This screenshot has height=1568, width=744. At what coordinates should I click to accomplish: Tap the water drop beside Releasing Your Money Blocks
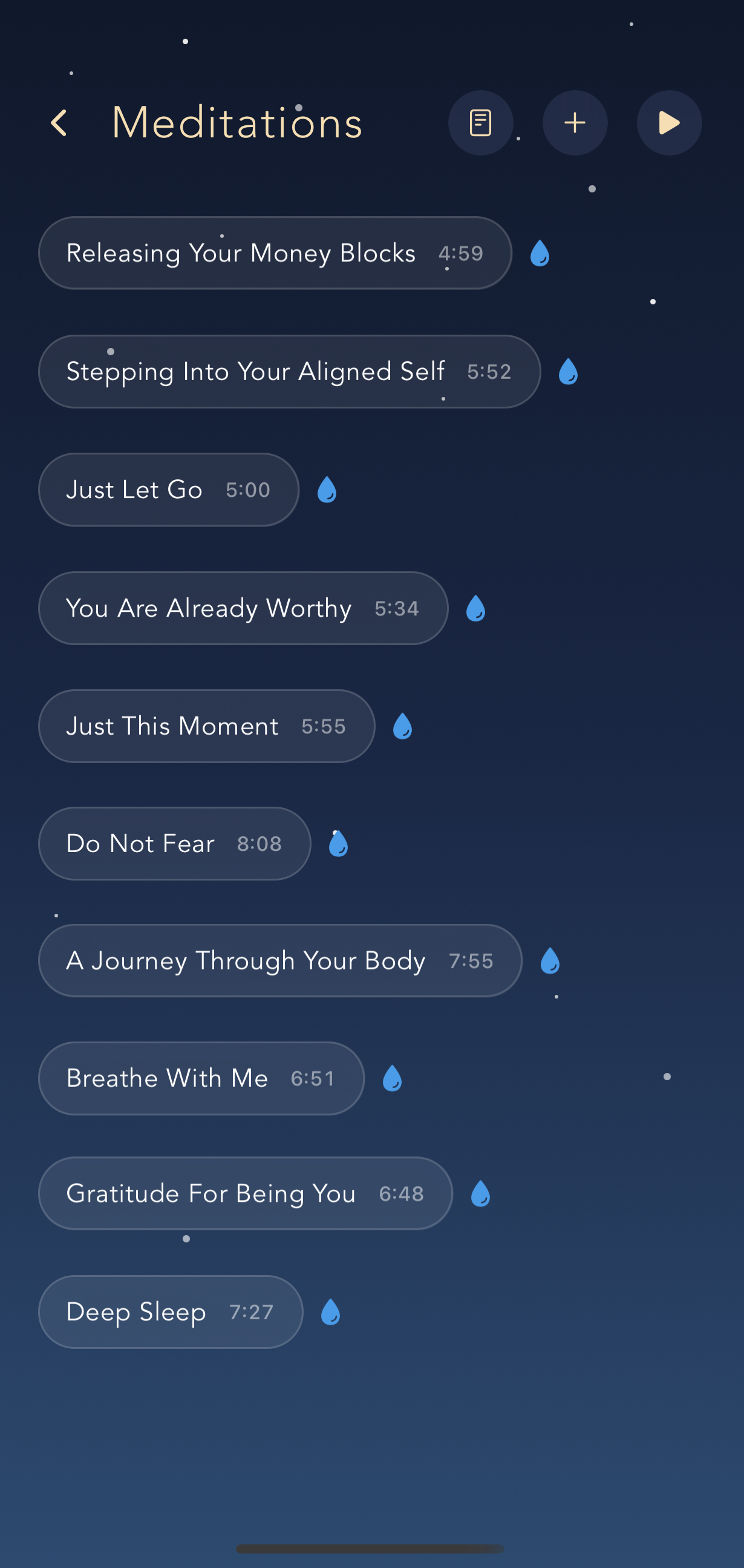point(539,252)
